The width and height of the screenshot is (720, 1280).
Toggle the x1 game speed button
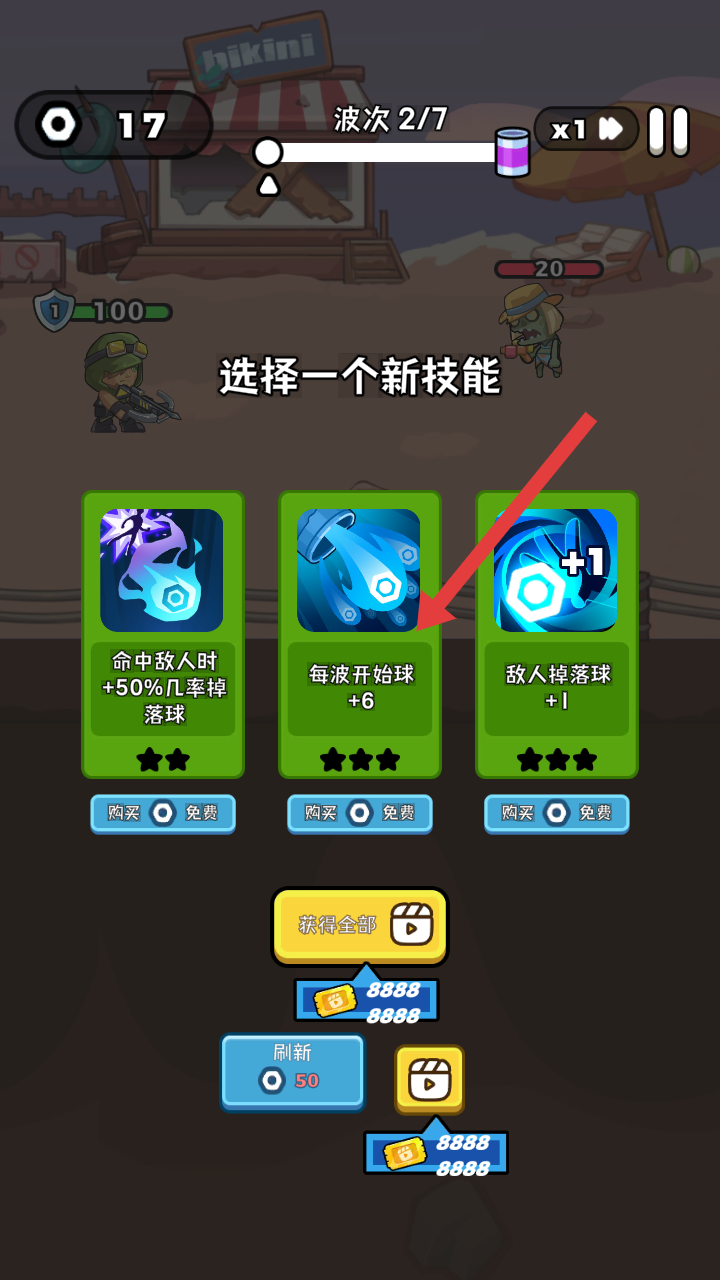(x=586, y=129)
